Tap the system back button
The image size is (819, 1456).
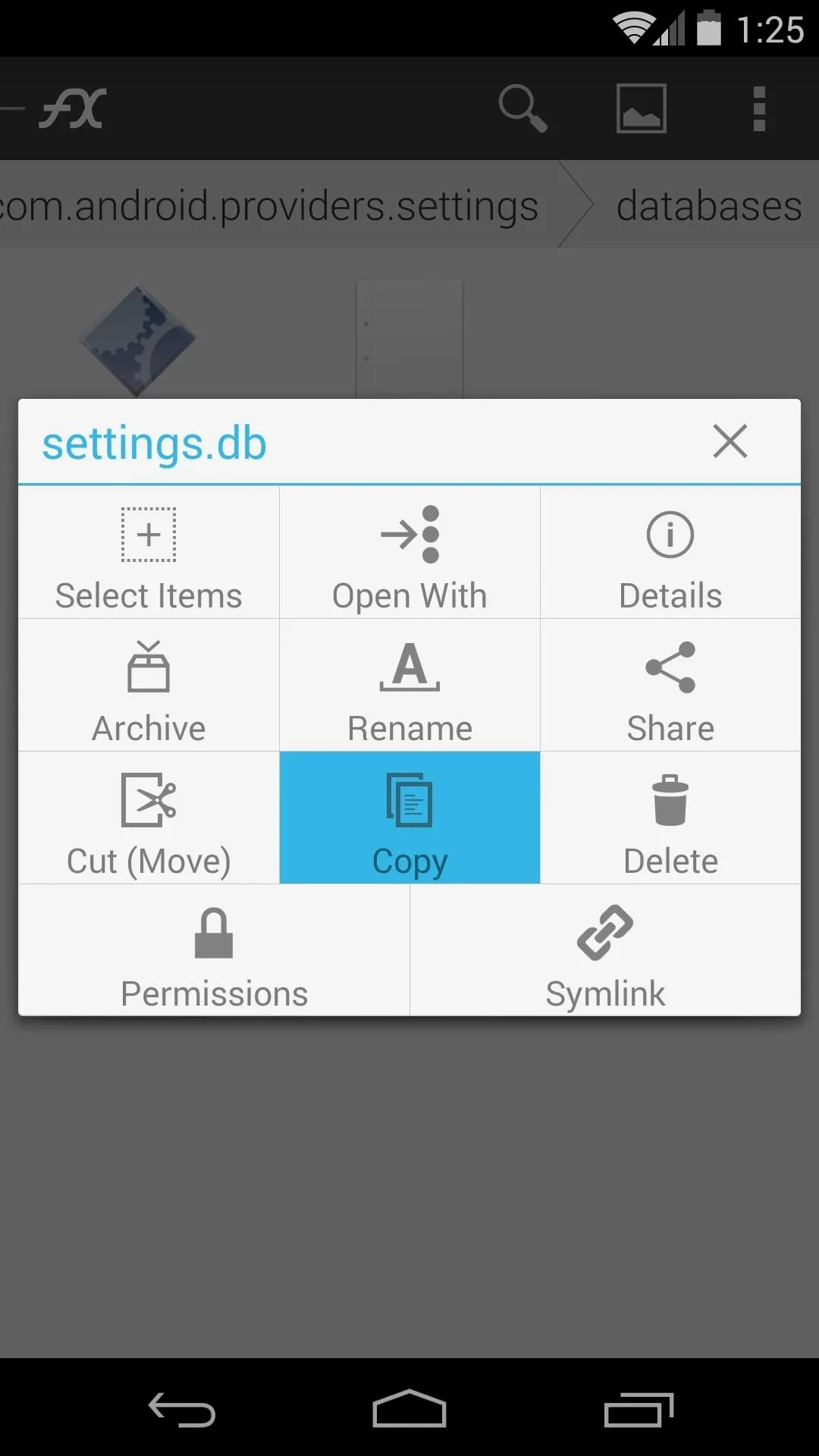coord(181,1410)
